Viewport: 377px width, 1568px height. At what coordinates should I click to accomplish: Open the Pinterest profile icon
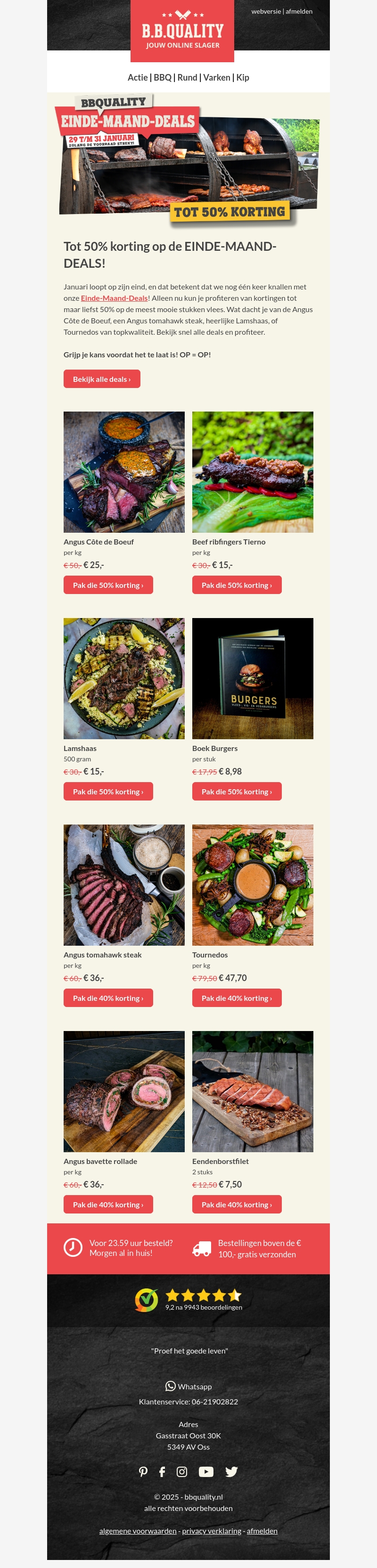point(143,1471)
